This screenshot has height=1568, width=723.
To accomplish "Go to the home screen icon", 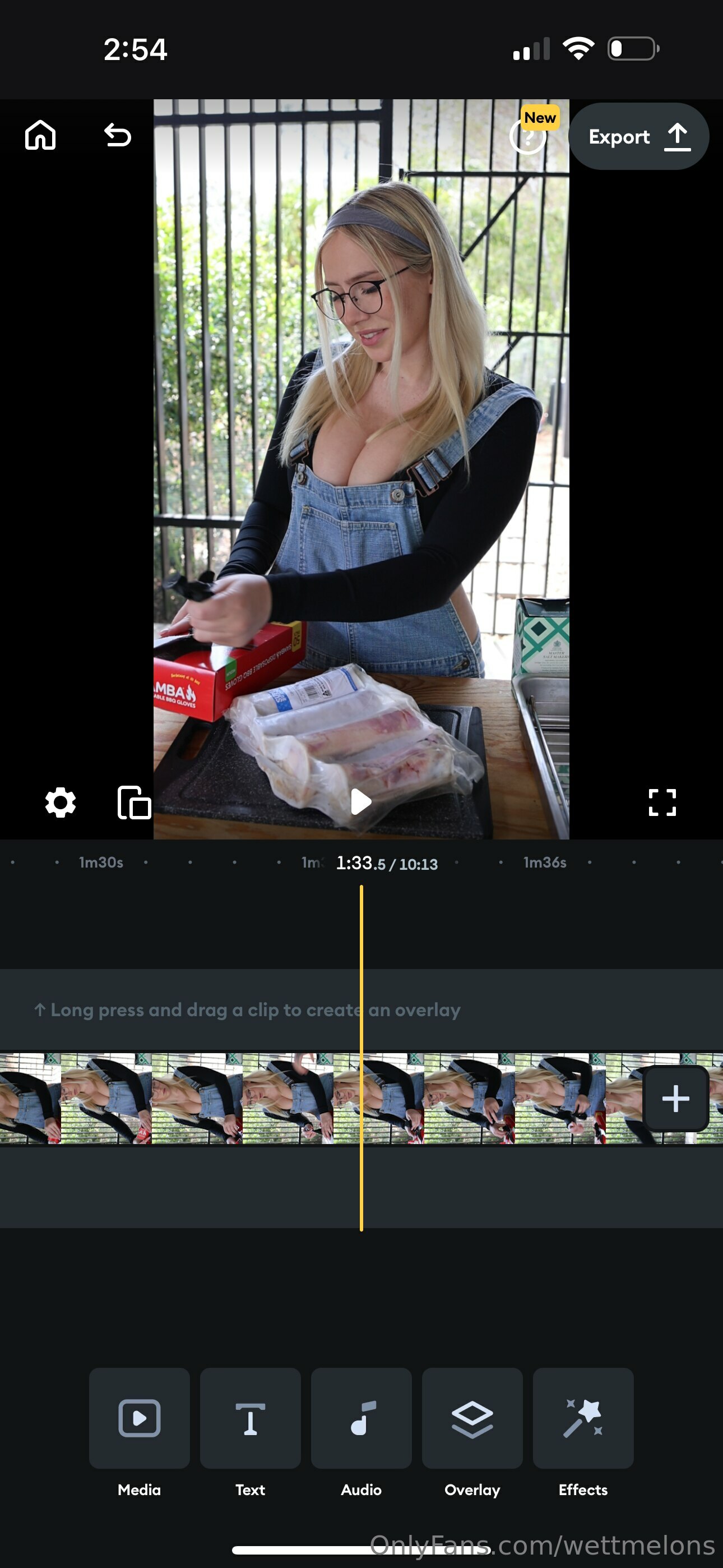I will point(40,135).
